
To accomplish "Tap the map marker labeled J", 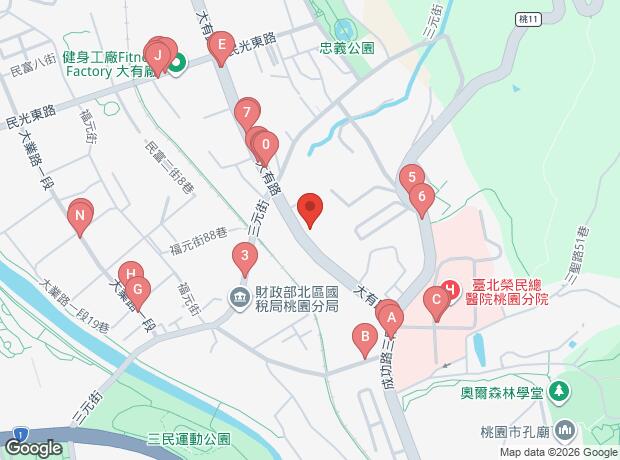I will coord(158,59).
